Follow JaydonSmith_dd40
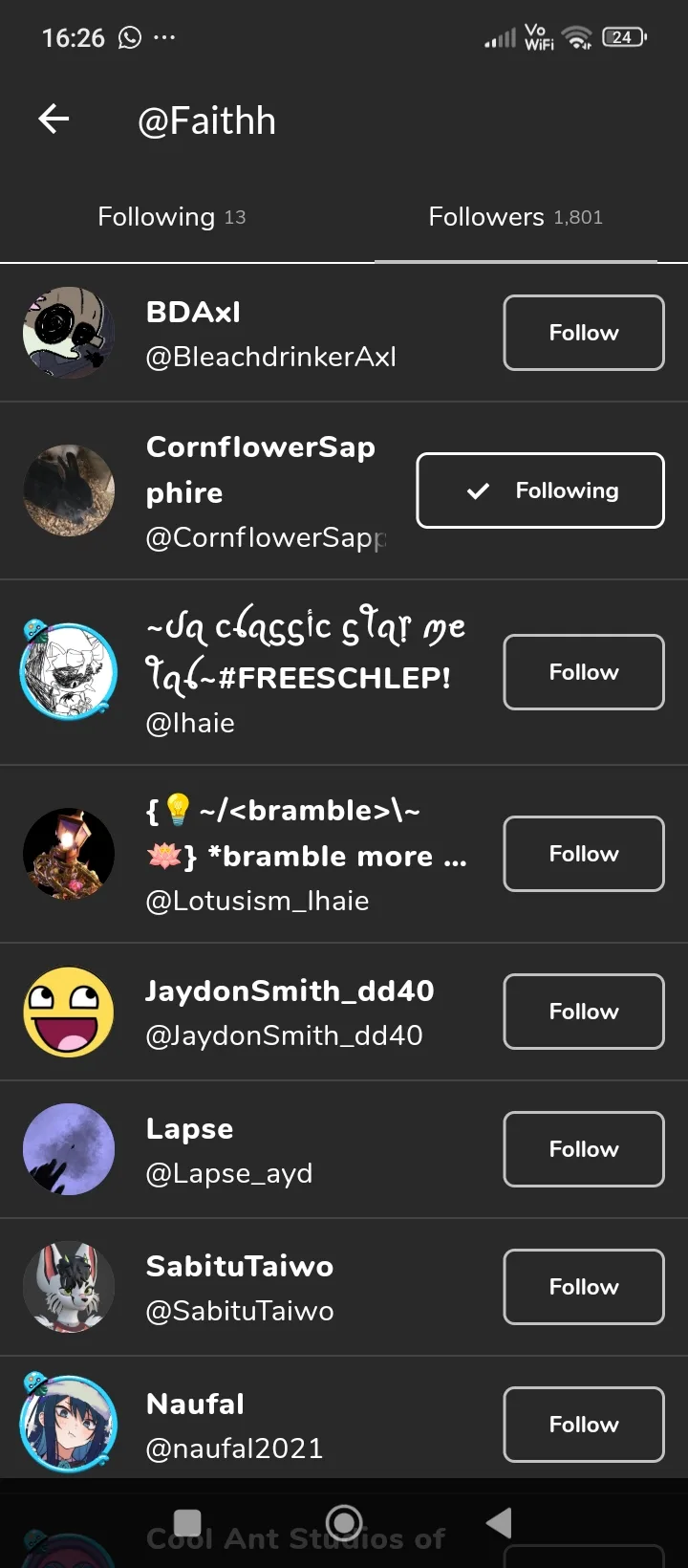 (583, 1012)
